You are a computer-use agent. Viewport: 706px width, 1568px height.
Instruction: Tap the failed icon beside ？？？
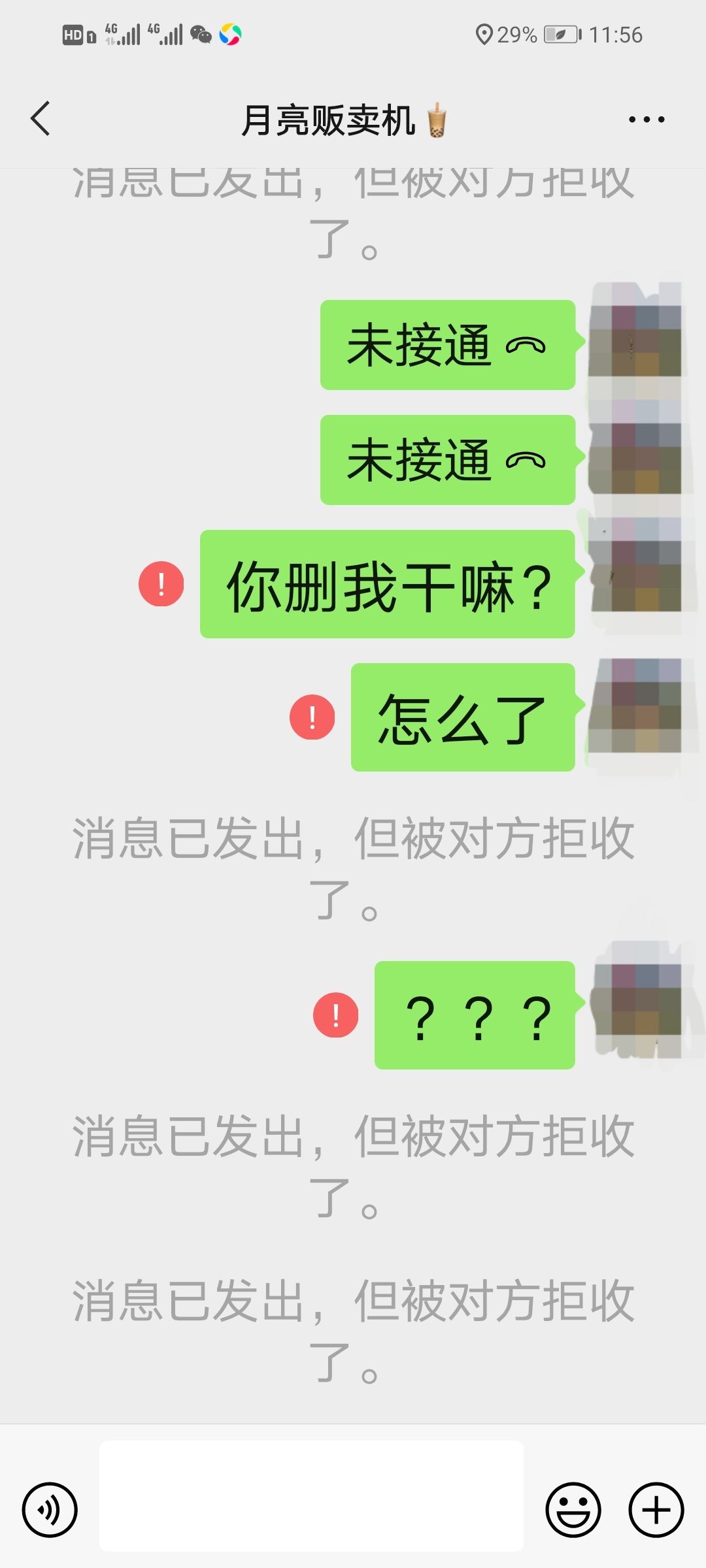[336, 1015]
